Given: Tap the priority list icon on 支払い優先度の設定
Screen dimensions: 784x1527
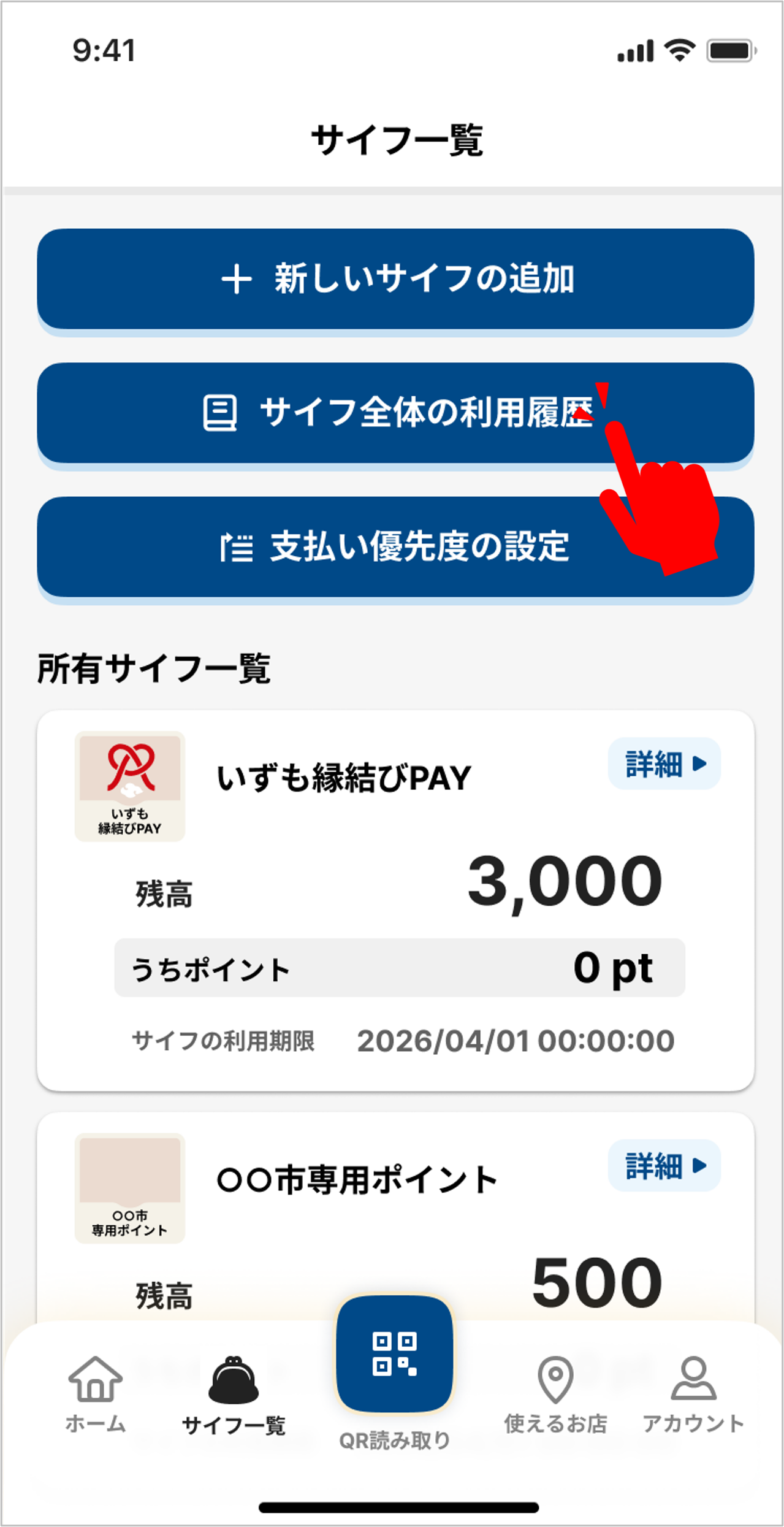Looking at the screenshot, I should pyautogui.click(x=237, y=548).
